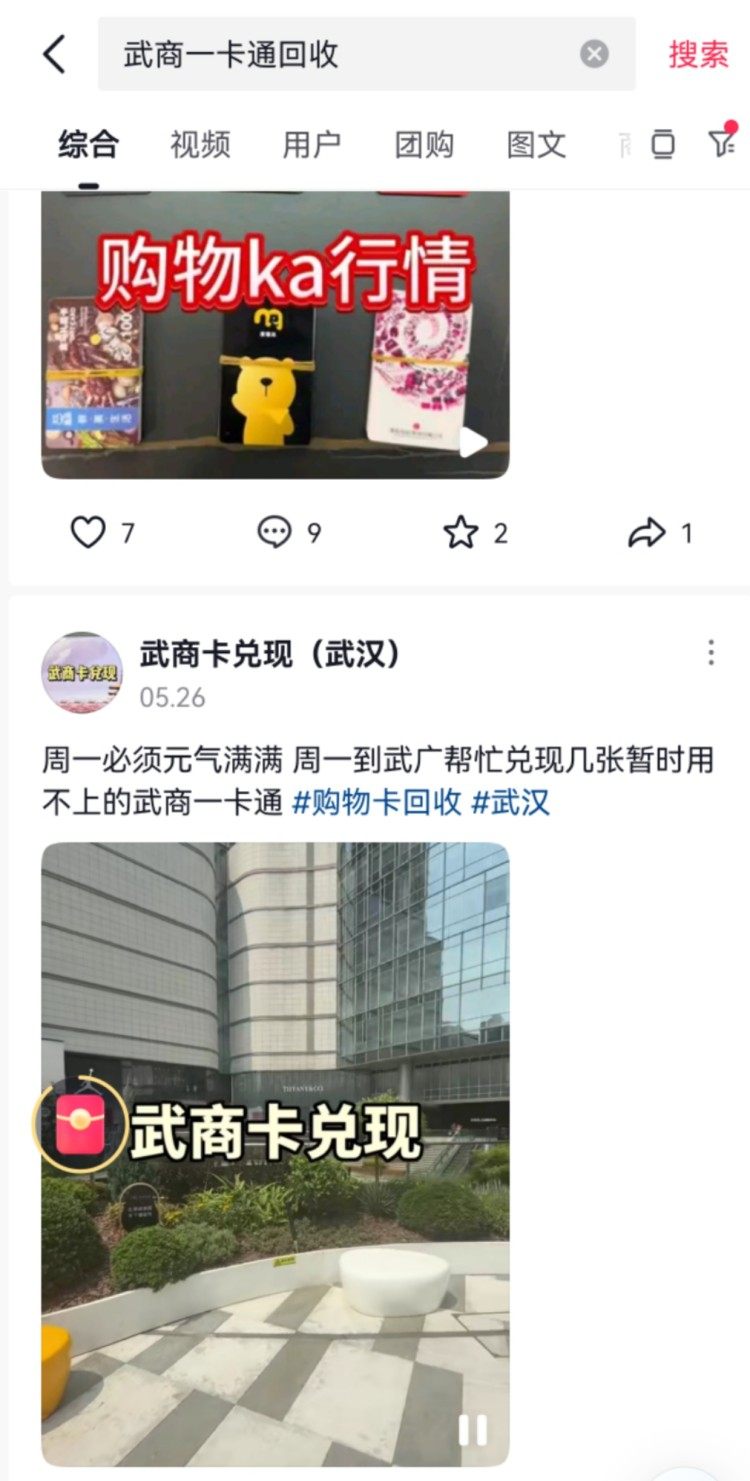This screenshot has height=1481, width=750.
Task: Pause the 武商卡兑现 video
Action: tap(472, 1430)
